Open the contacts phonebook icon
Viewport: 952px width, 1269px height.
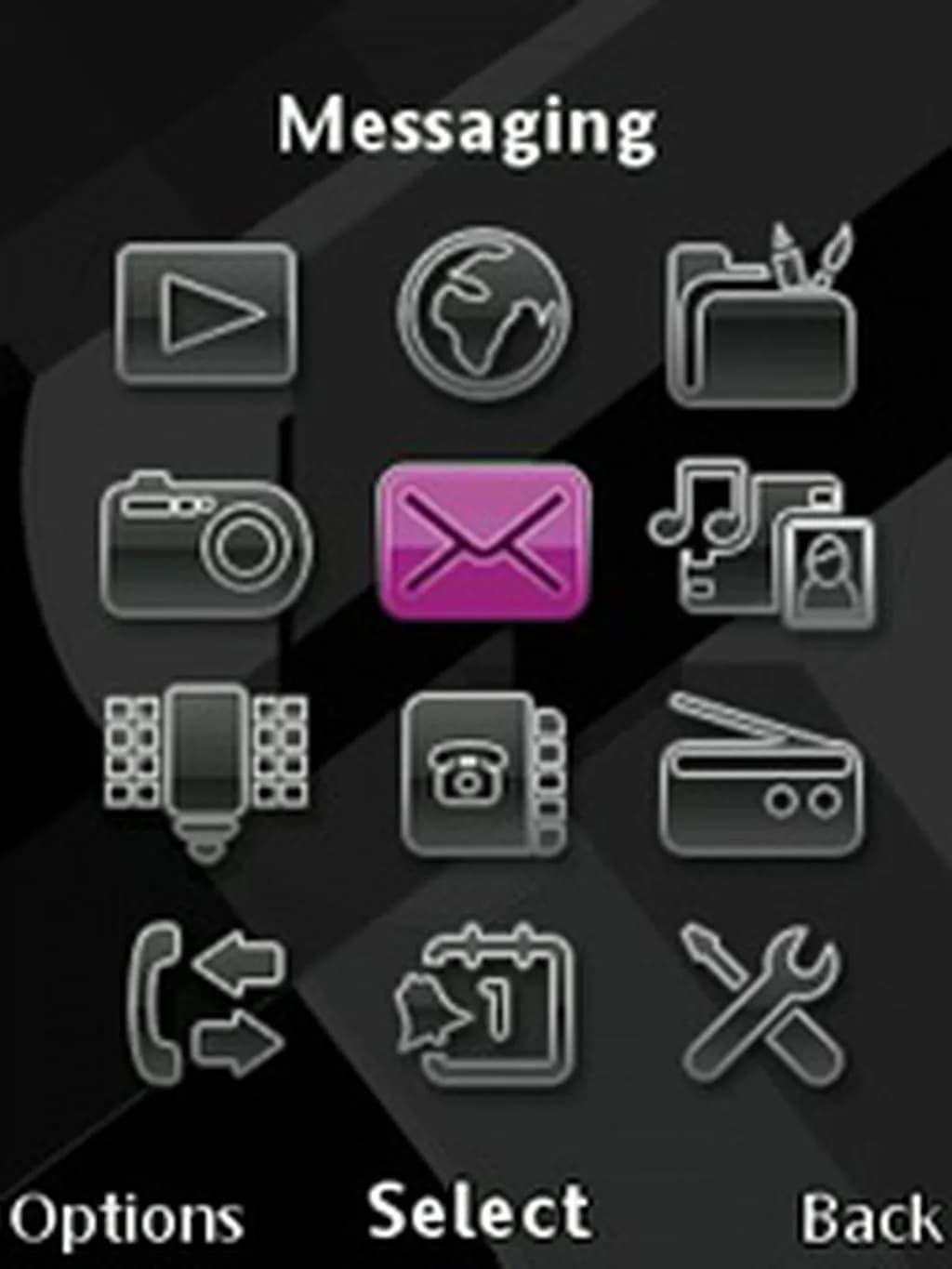click(x=483, y=773)
